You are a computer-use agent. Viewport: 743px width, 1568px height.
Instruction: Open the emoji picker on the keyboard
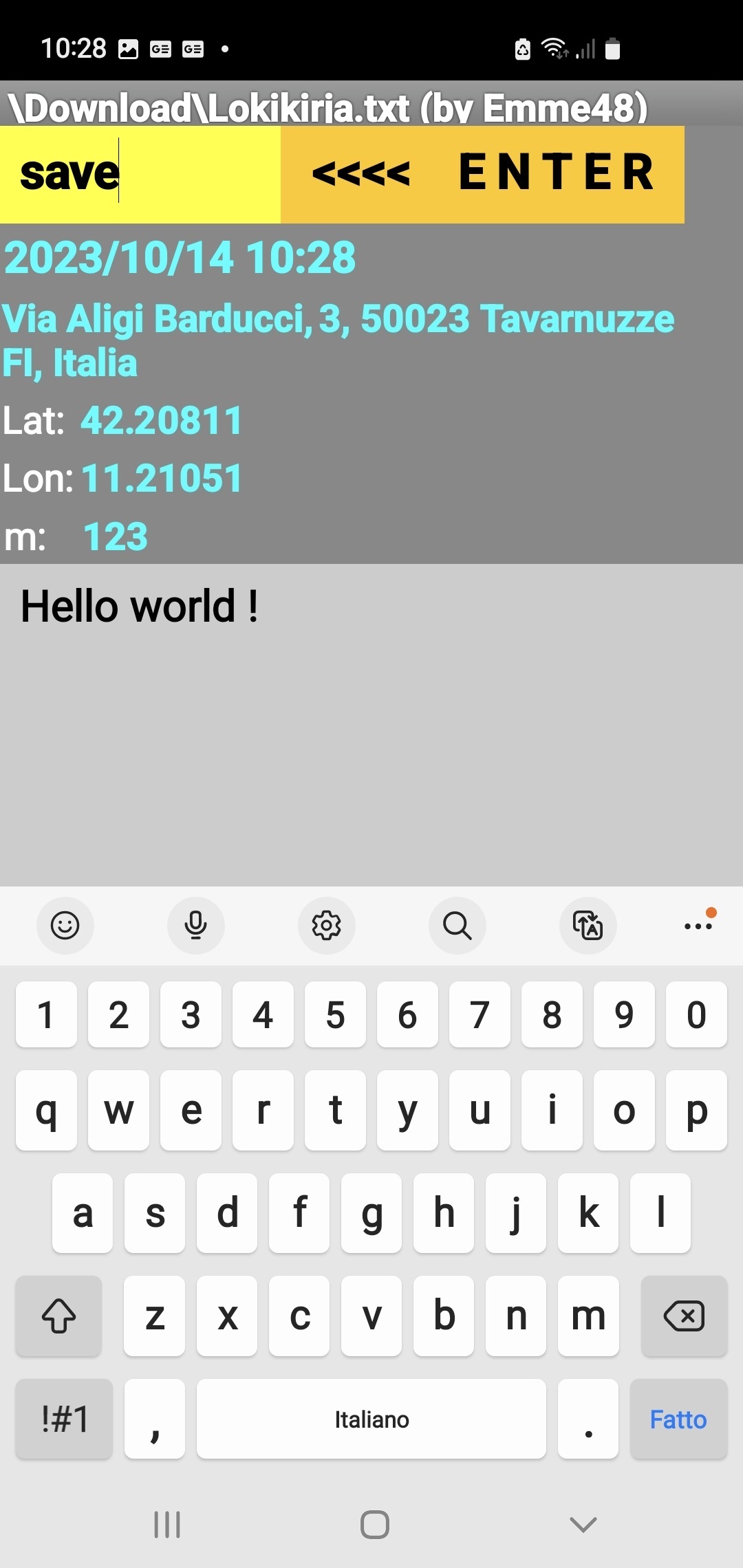click(x=65, y=926)
